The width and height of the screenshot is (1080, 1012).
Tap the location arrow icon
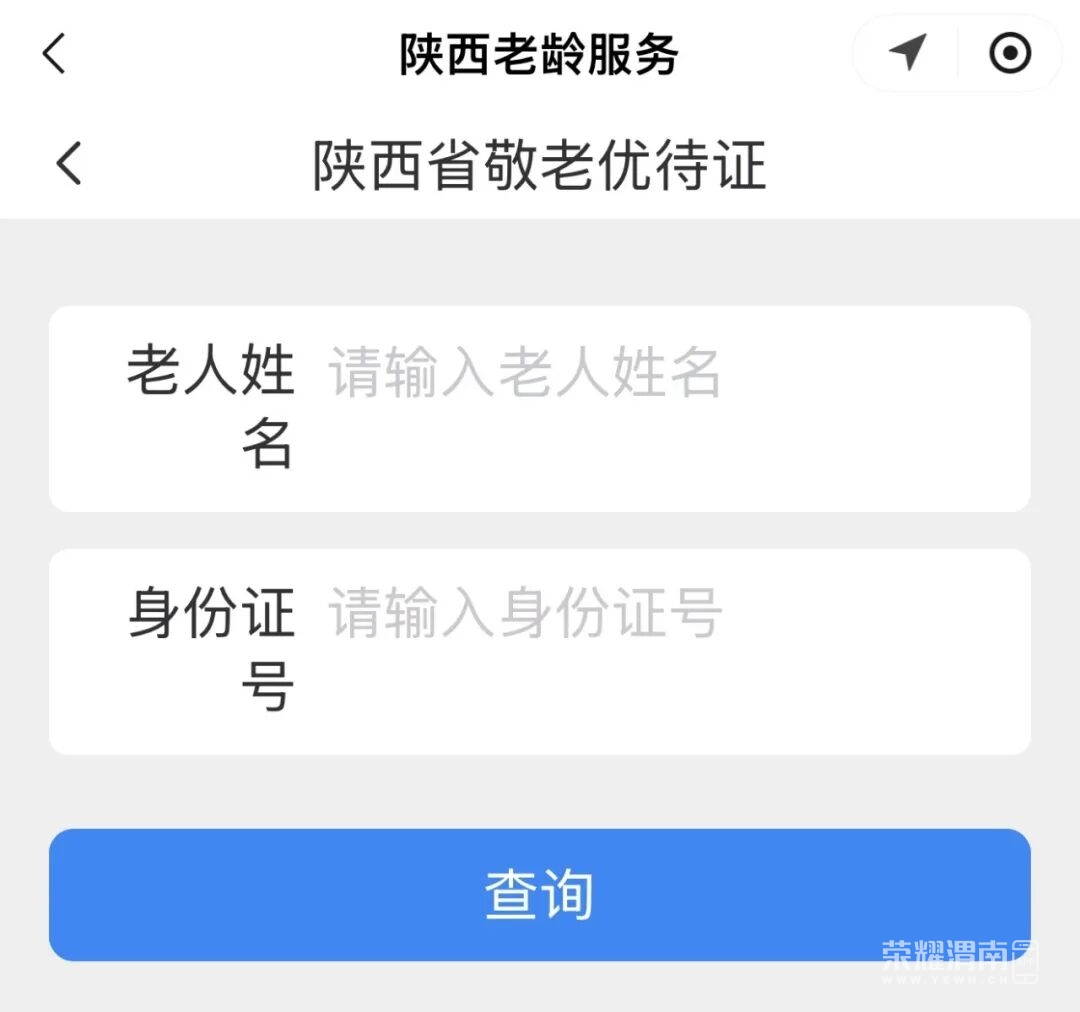pos(907,53)
